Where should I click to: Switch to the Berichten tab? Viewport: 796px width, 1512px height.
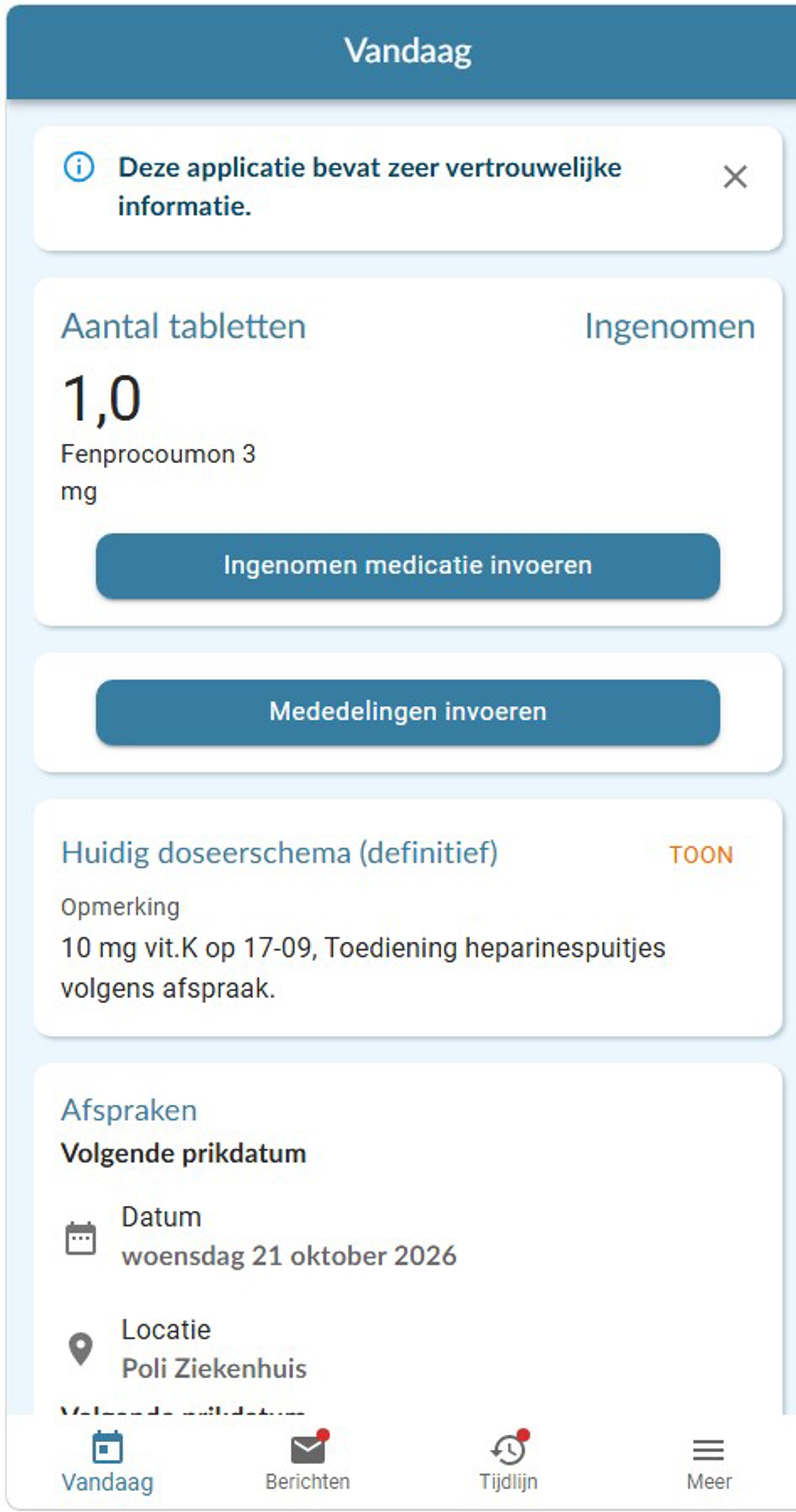(x=307, y=1461)
